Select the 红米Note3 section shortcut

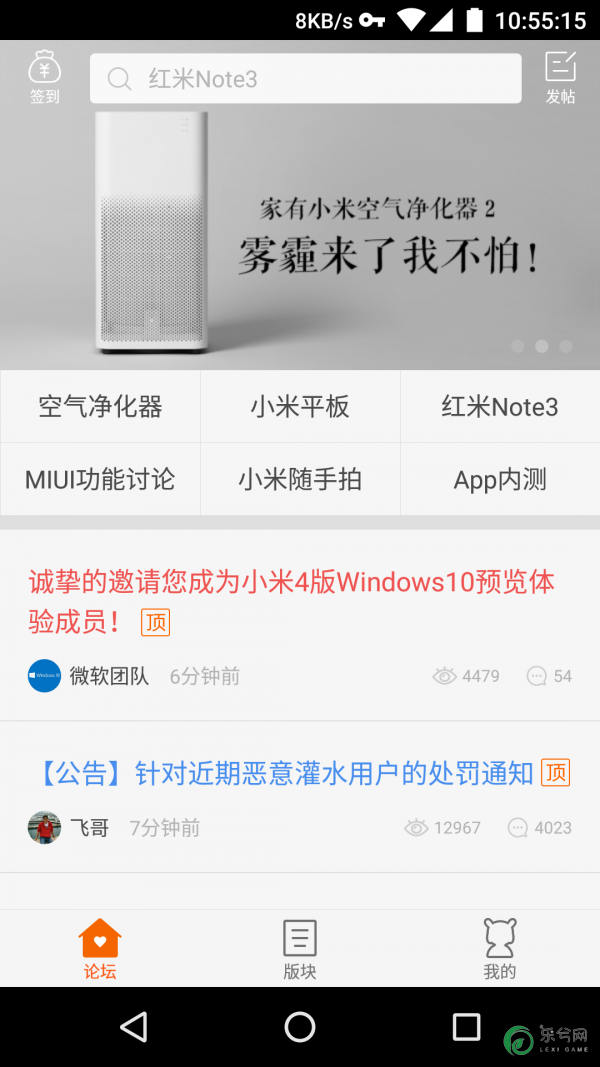(x=500, y=407)
